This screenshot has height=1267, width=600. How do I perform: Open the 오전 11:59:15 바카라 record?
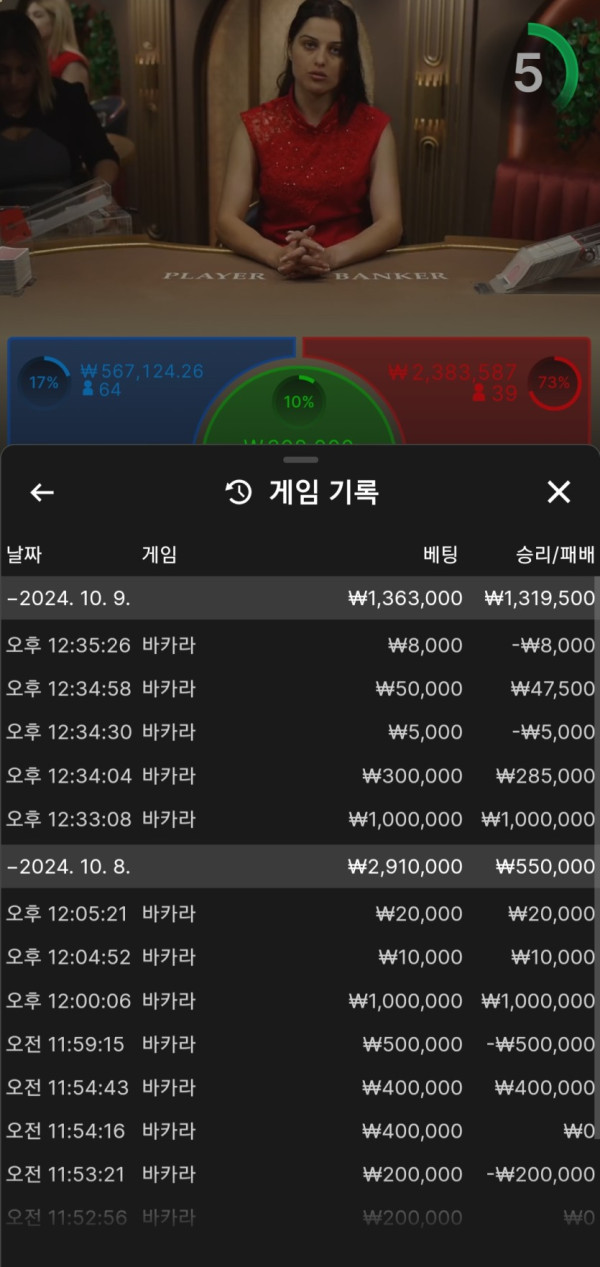(300, 1044)
